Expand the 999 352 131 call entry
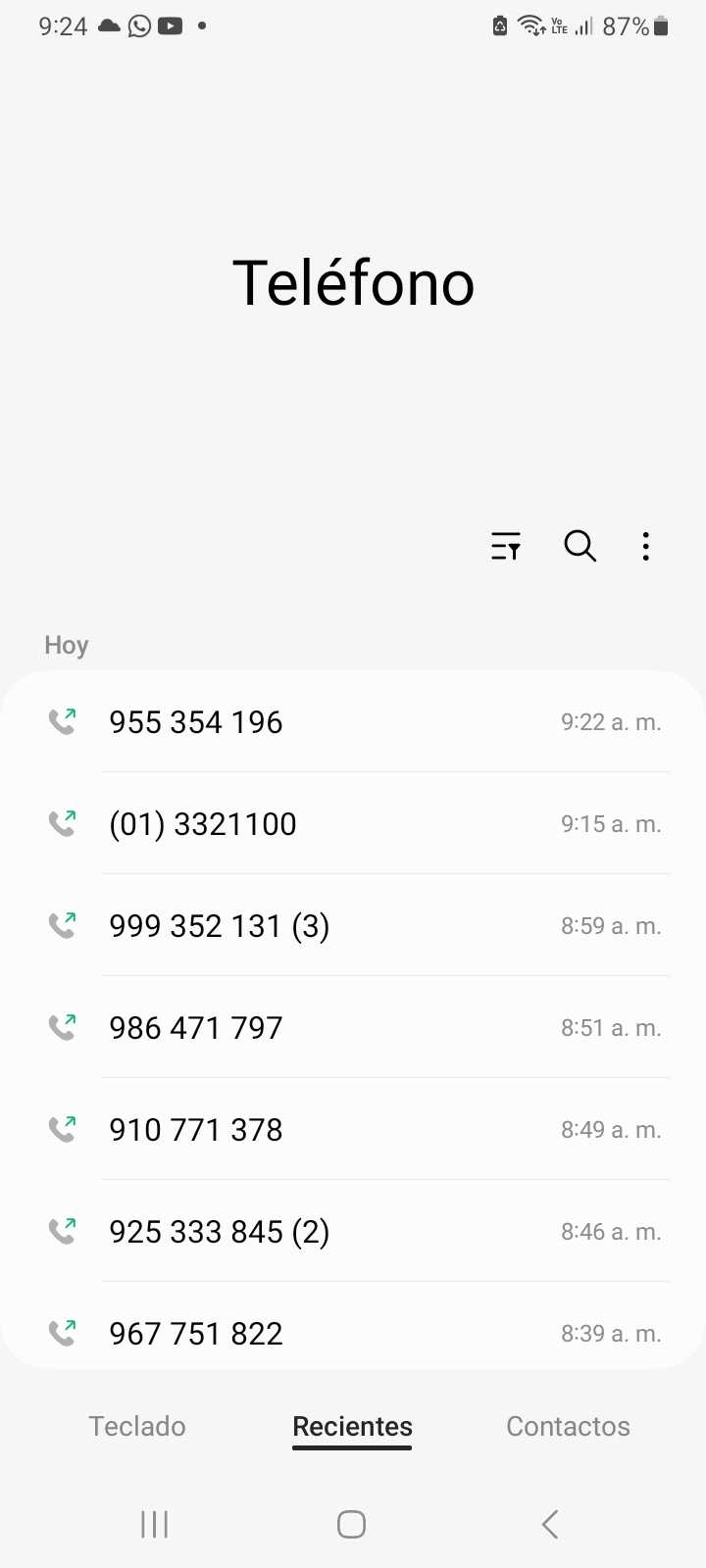The image size is (706, 1568). 353,926
